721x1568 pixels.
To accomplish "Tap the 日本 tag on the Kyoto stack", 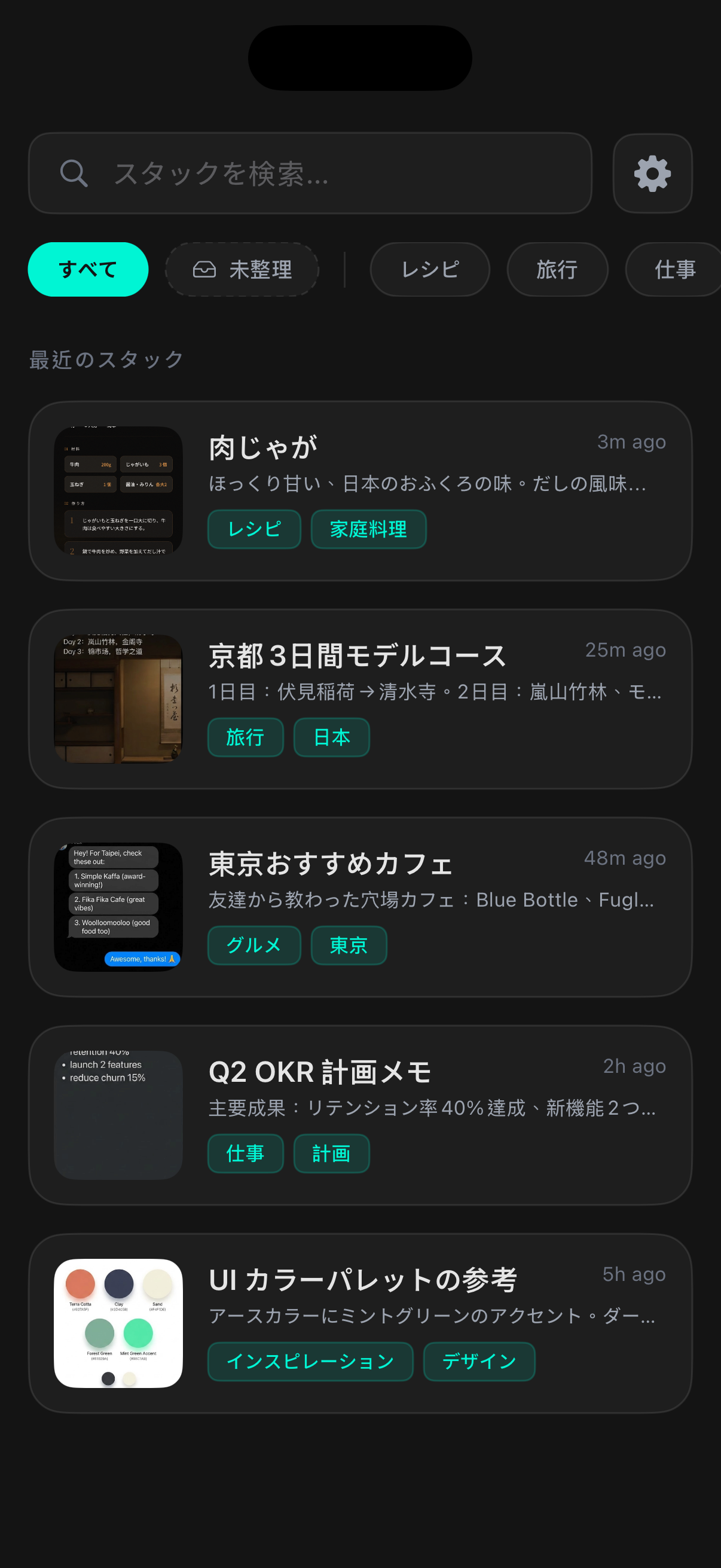I will (x=332, y=737).
